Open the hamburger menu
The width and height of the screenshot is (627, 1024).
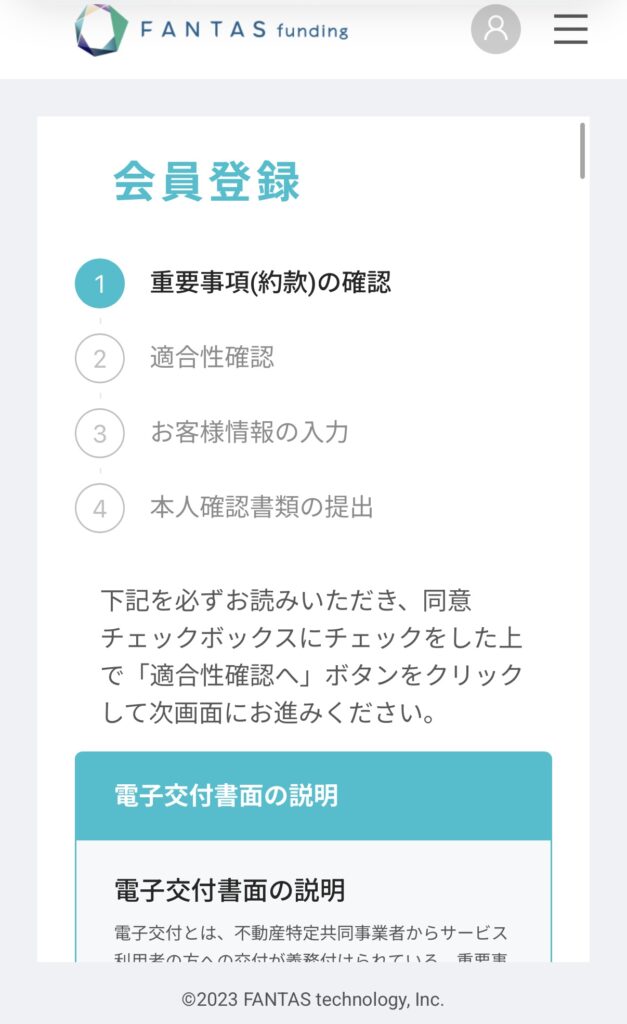[570, 29]
